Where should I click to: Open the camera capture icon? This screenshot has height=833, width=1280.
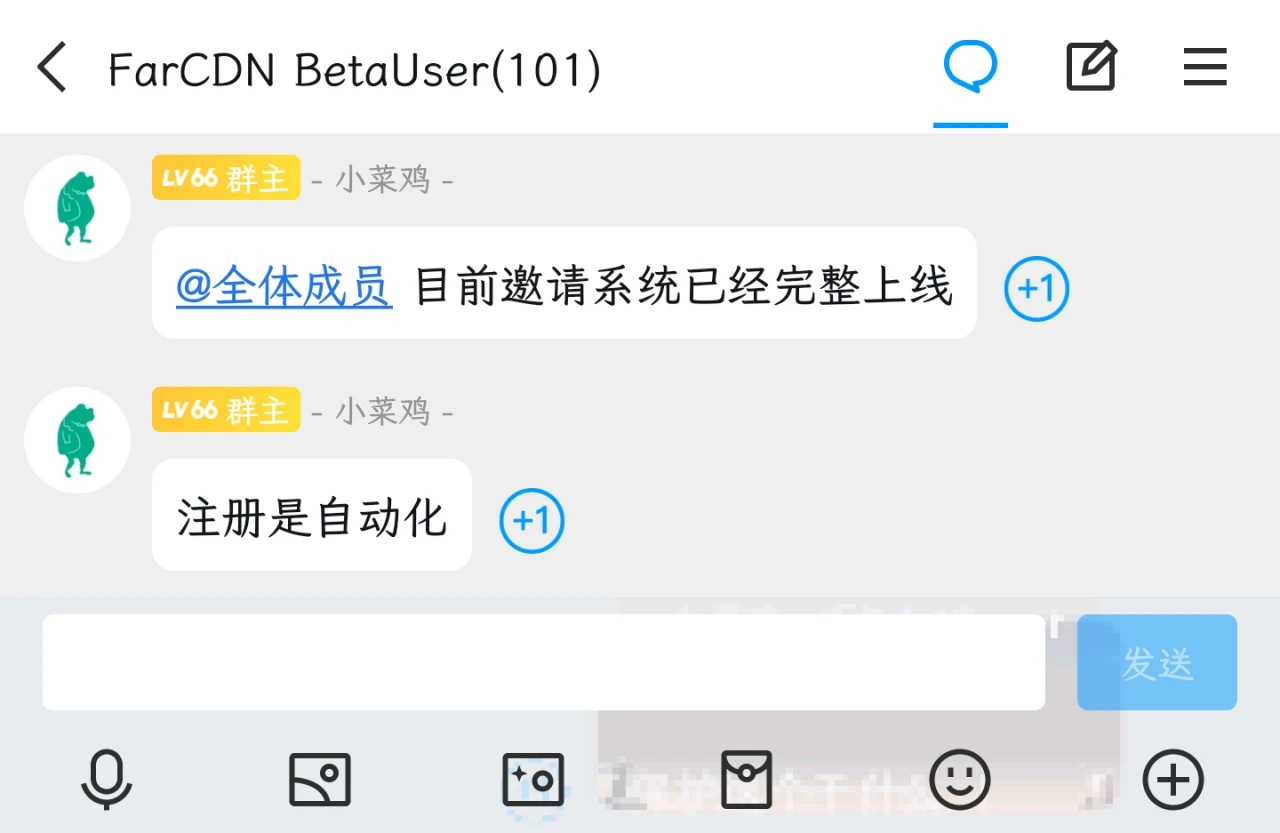tap(533, 780)
